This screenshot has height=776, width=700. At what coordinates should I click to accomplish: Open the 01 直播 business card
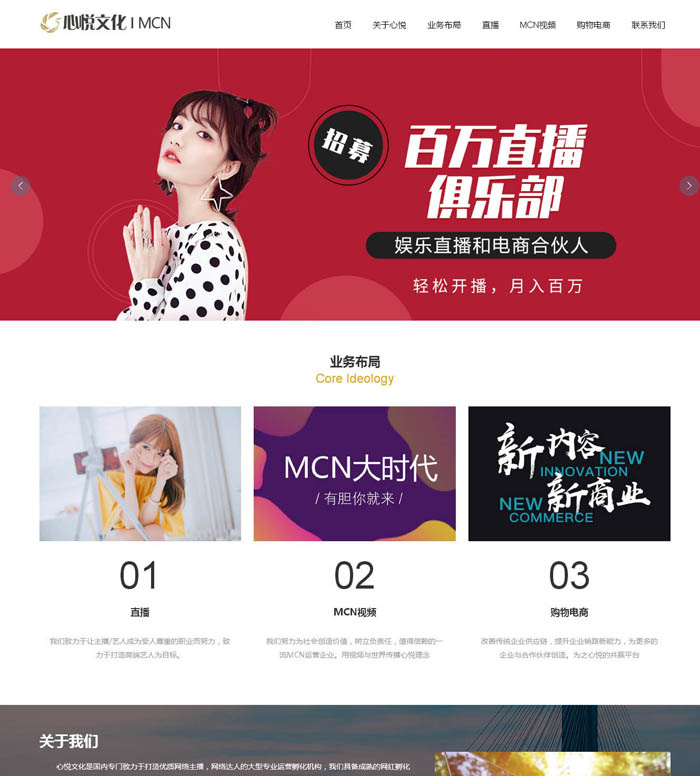pos(140,474)
